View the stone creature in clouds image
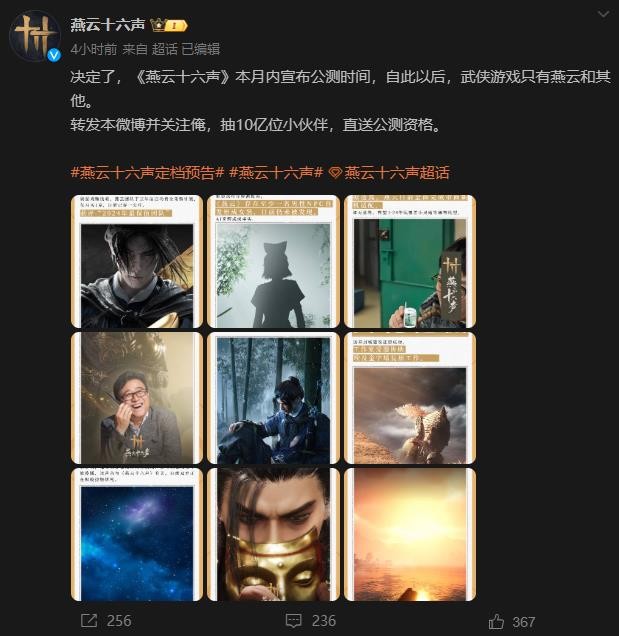 tap(410, 398)
